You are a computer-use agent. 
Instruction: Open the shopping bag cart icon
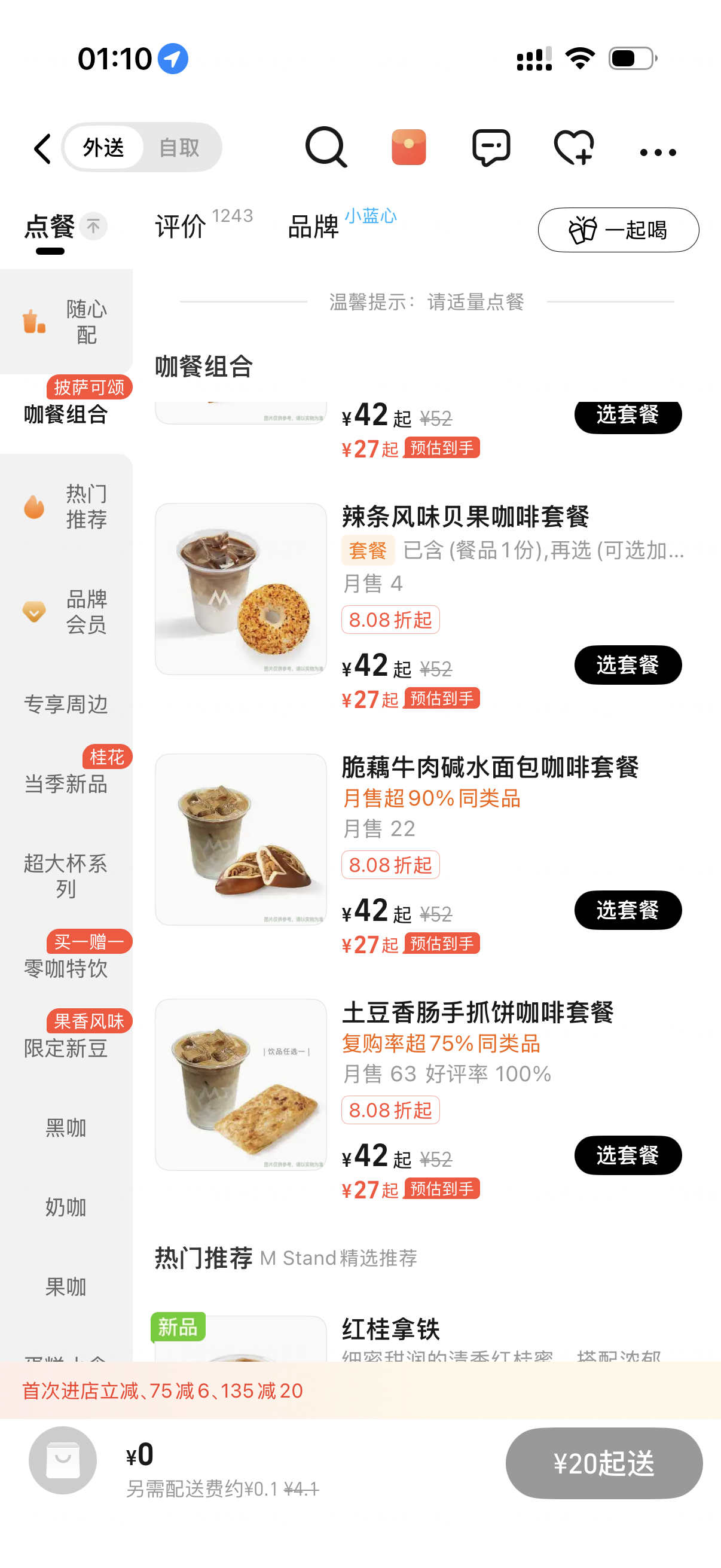pyautogui.click(x=63, y=1460)
